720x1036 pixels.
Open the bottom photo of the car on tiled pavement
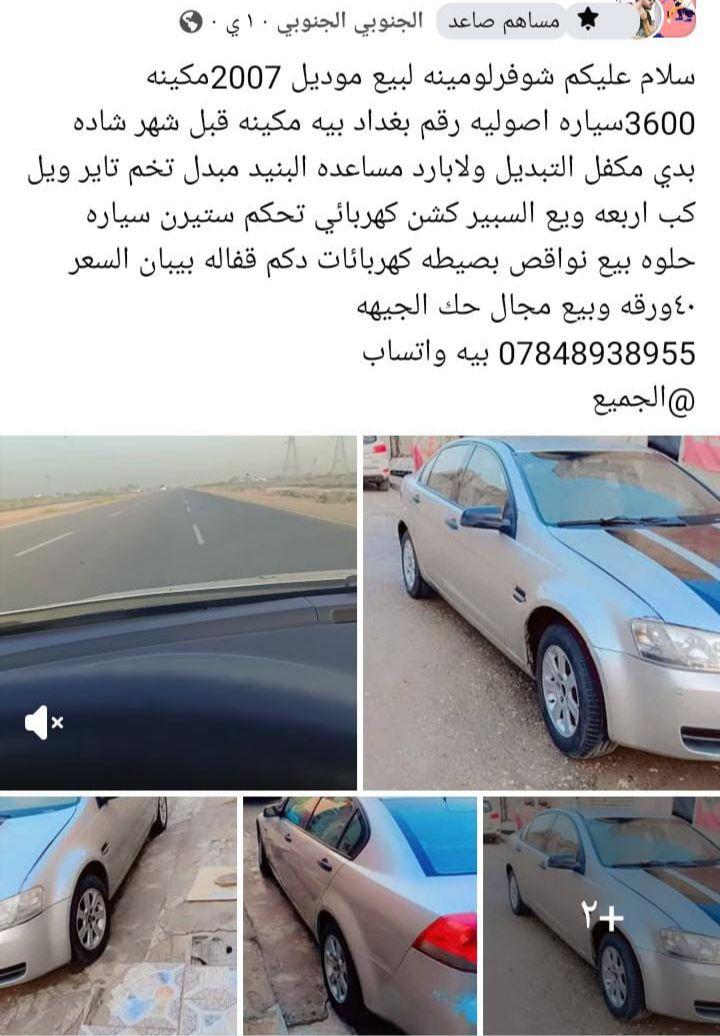coord(118,915)
